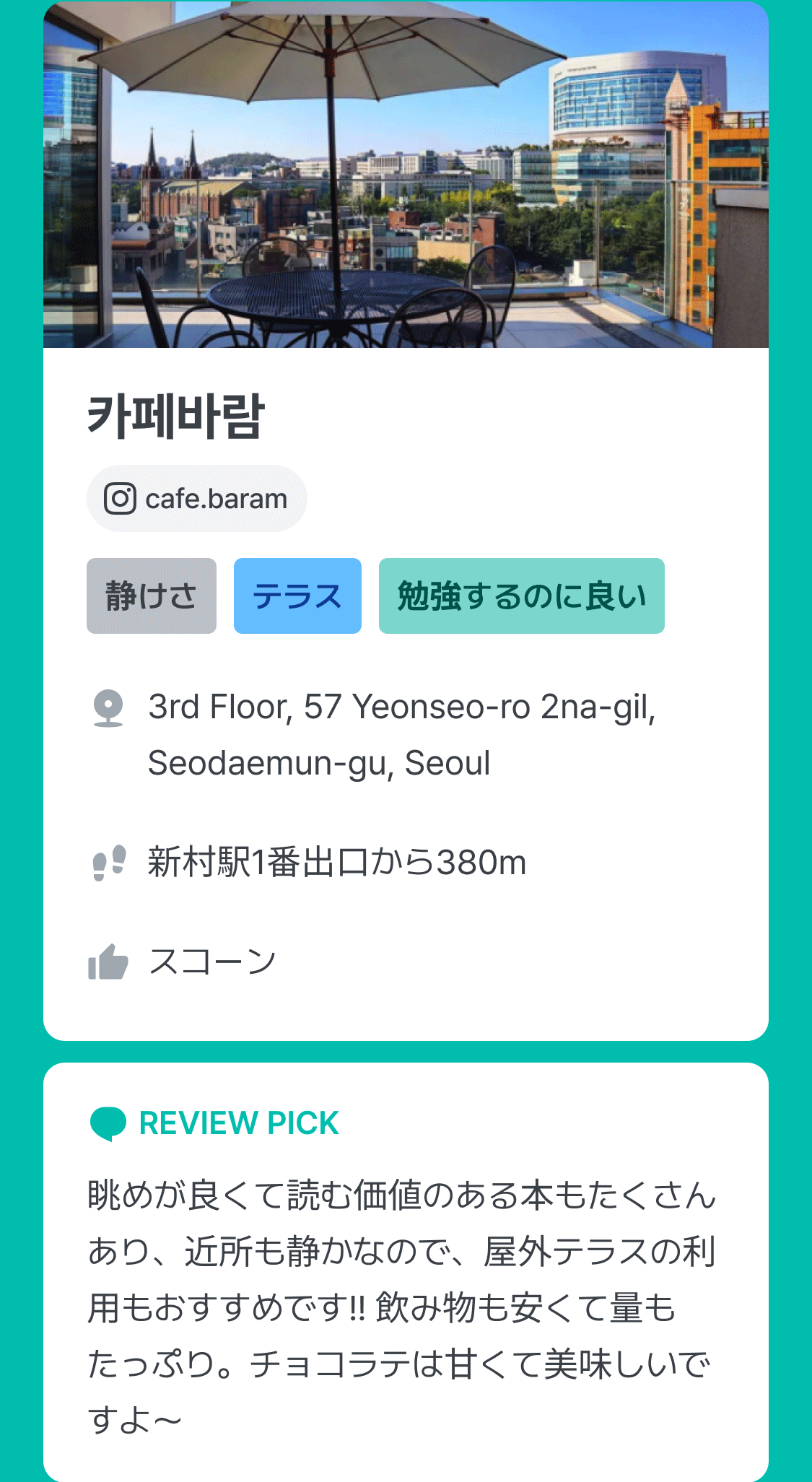Choose the 勉強するのに良い tag chip
This screenshot has height=1482, width=812.
521,596
